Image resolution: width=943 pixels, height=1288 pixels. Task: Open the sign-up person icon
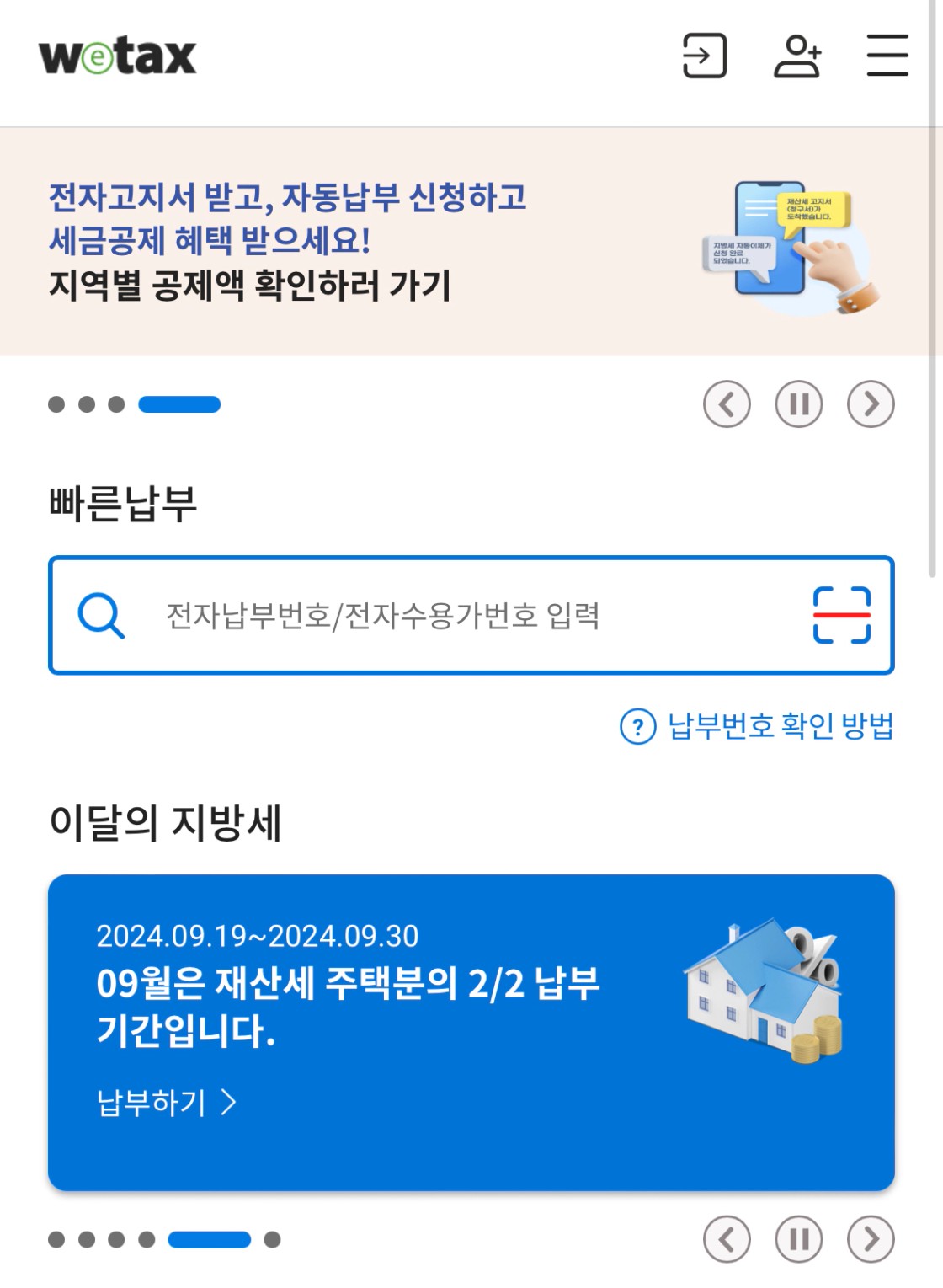[x=796, y=56]
